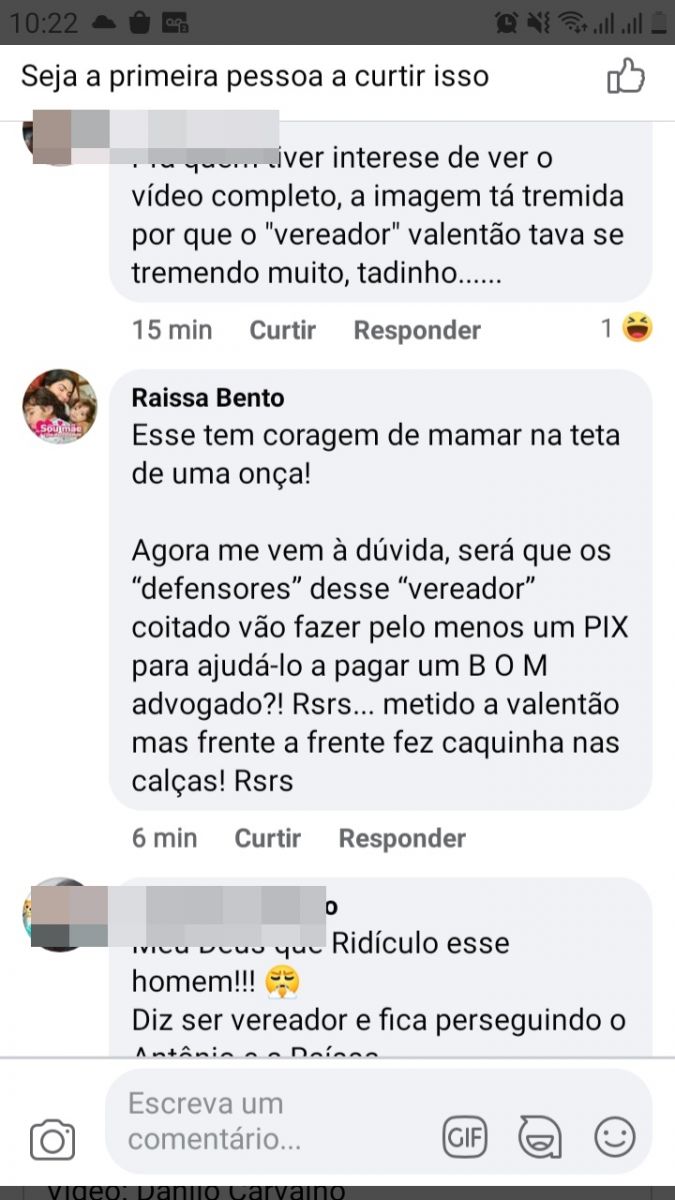Open the sticker picker
Screen dimensions: 675x1200
click(x=540, y=1137)
